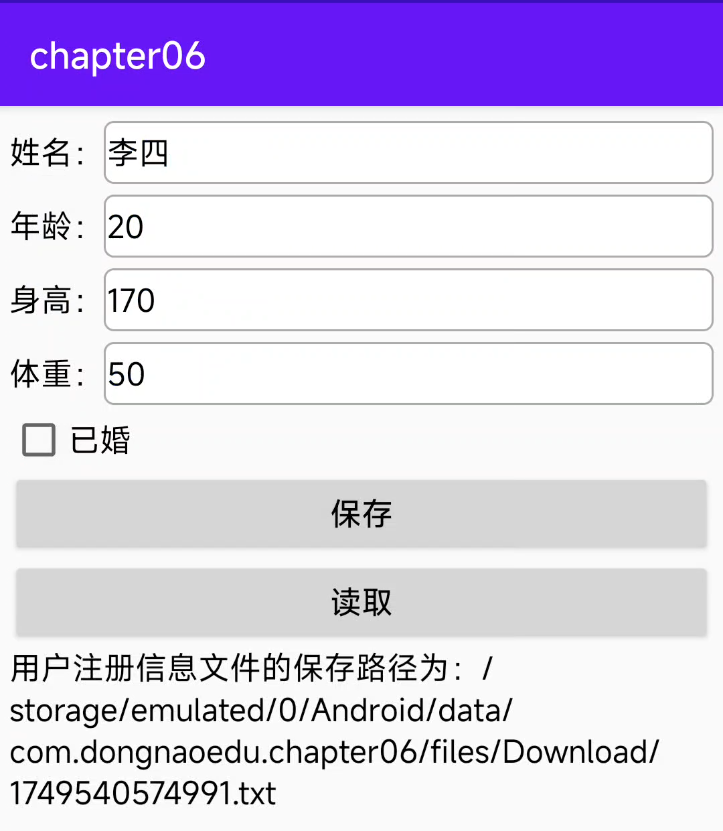
Task: Focus the 年龄 age text field
Action: coord(408,227)
